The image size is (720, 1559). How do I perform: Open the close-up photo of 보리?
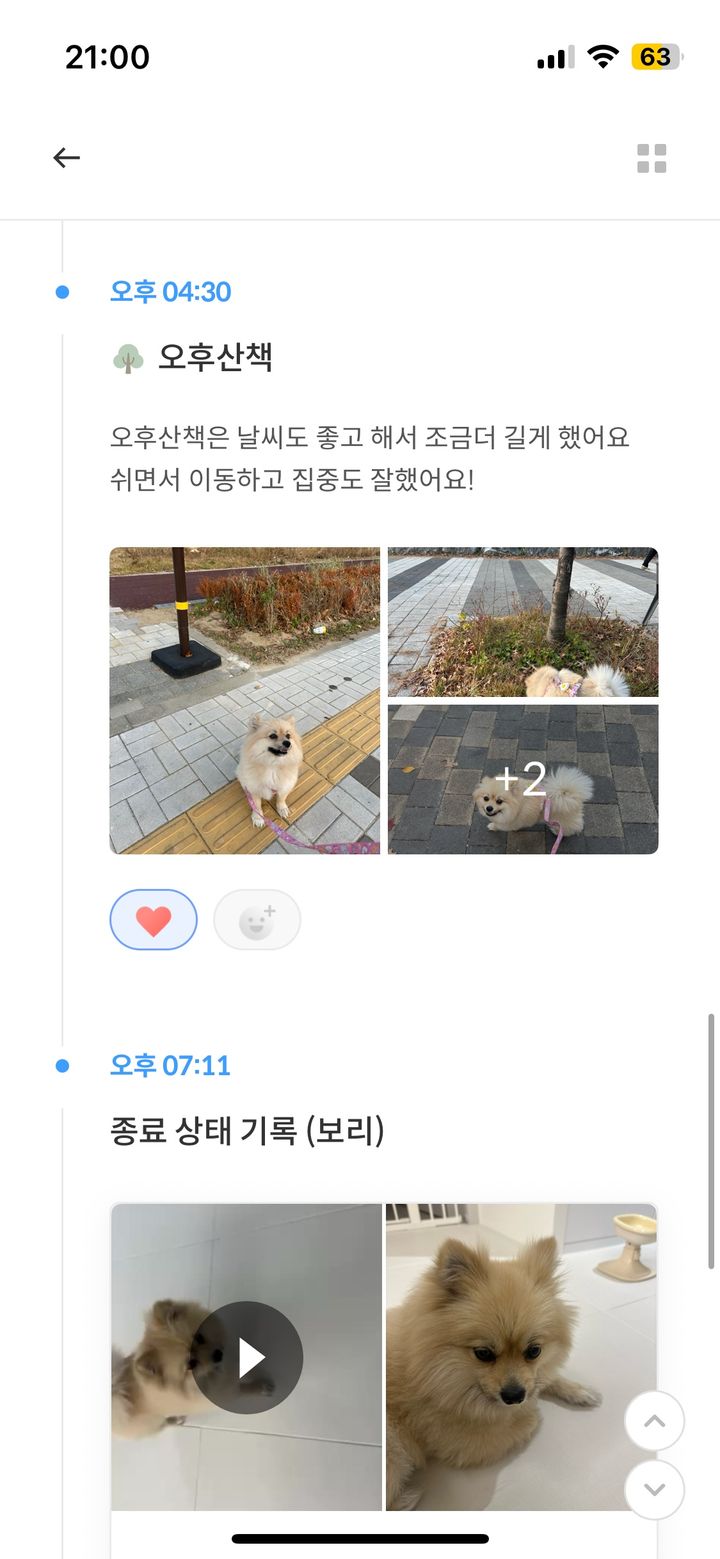pyautogui.click(x=500, y=1357)
